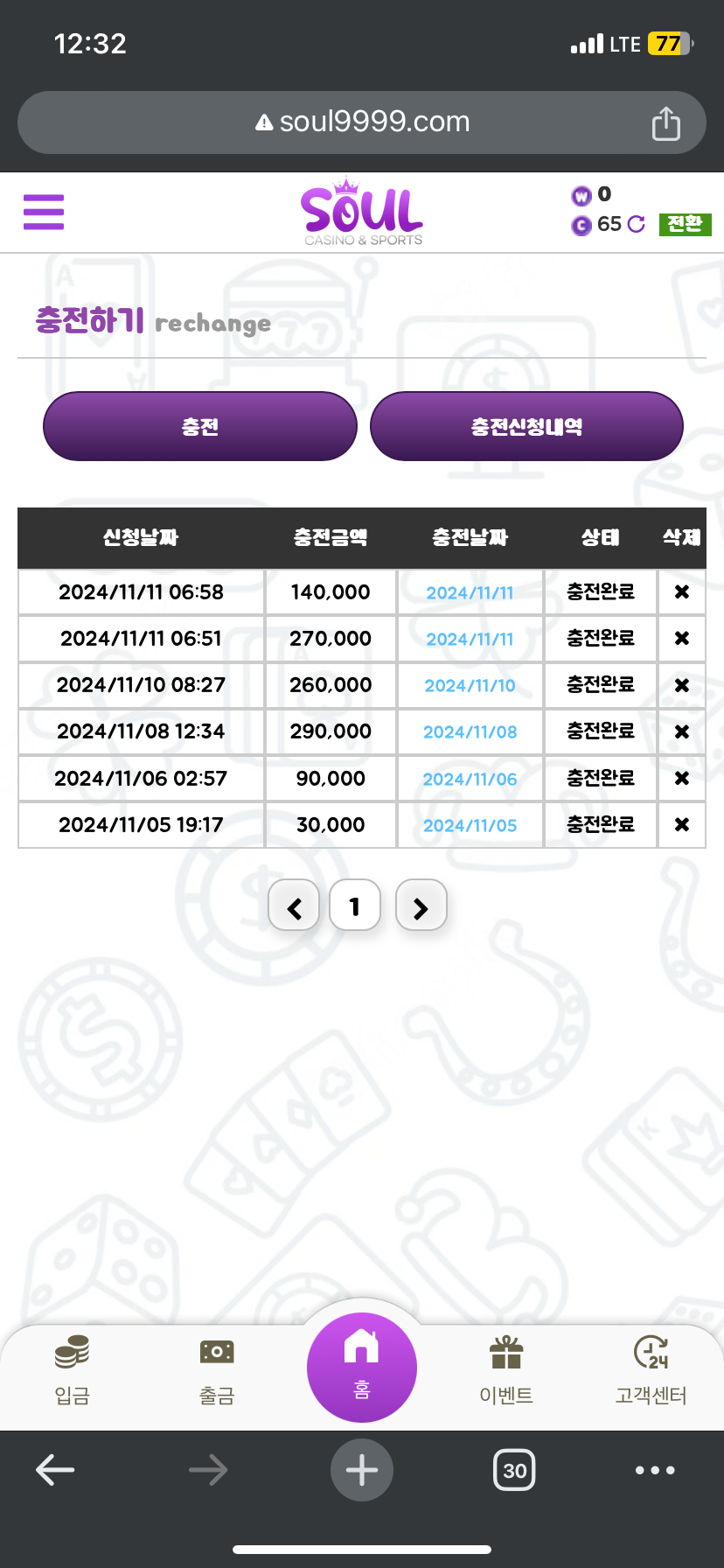Open the browser tabs switcher
The image size is (724, 1568).
(514, 1470)
